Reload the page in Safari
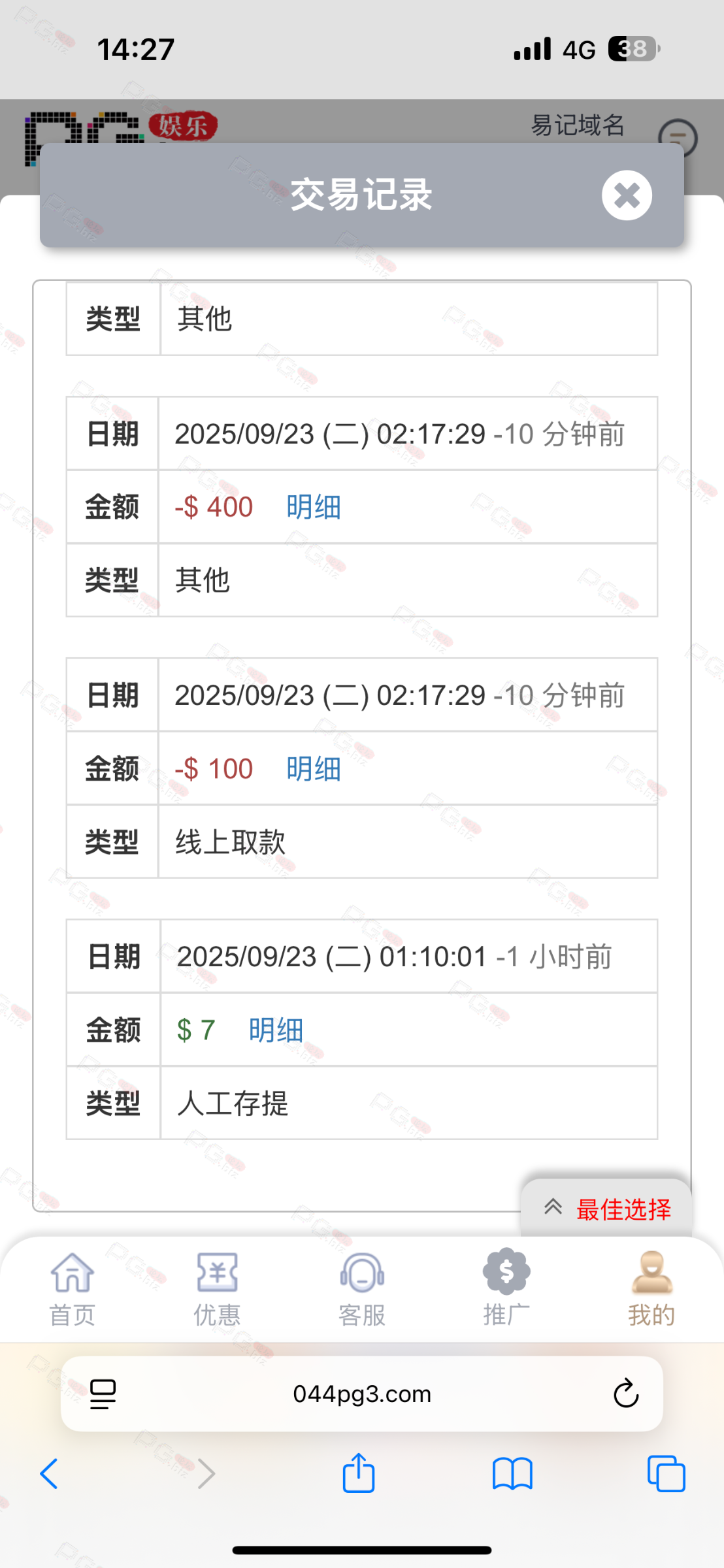Viewport: 724px width, 1568px height. pyautogui.click(x=625, y=1394)
